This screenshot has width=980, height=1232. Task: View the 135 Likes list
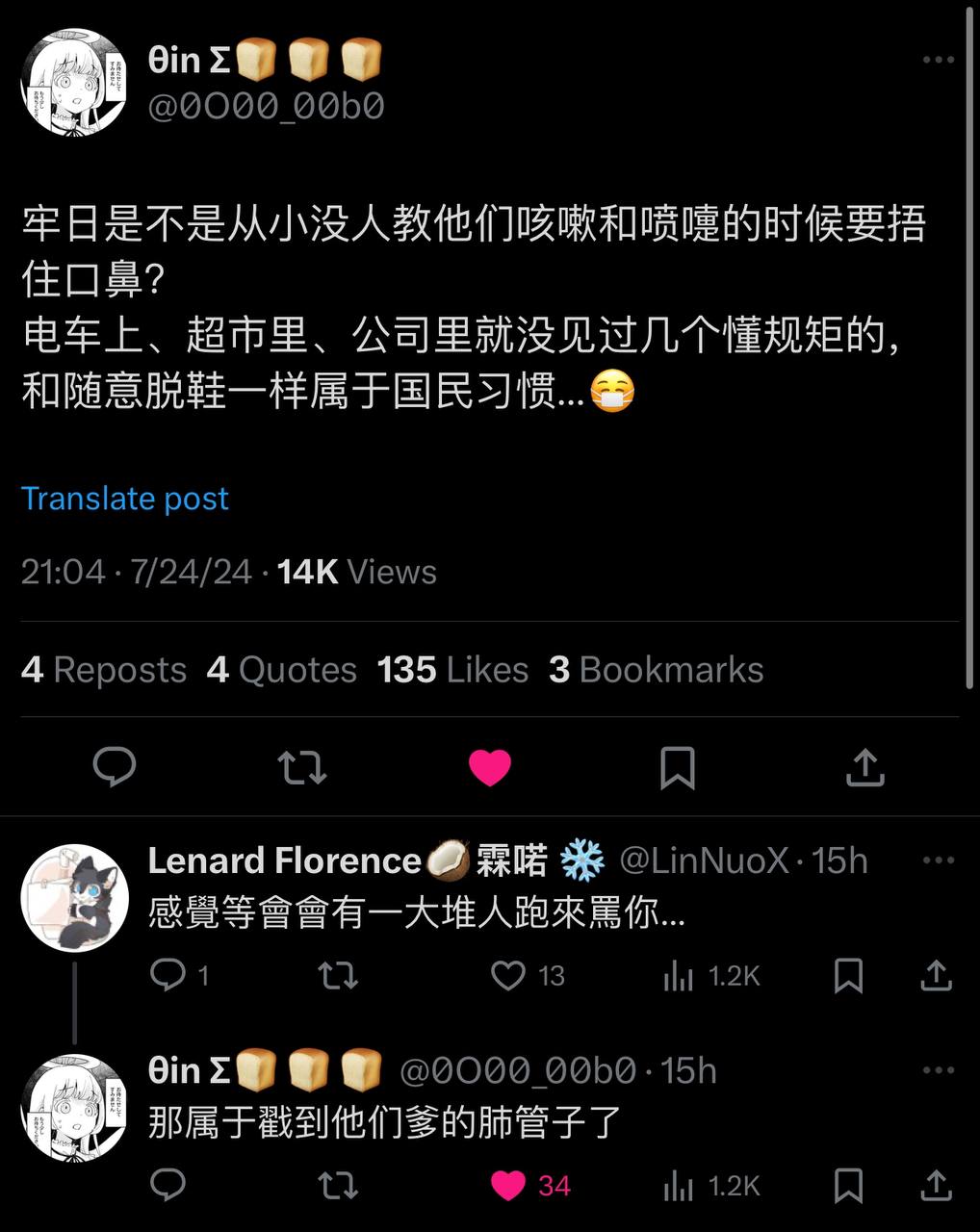[452, 670]
